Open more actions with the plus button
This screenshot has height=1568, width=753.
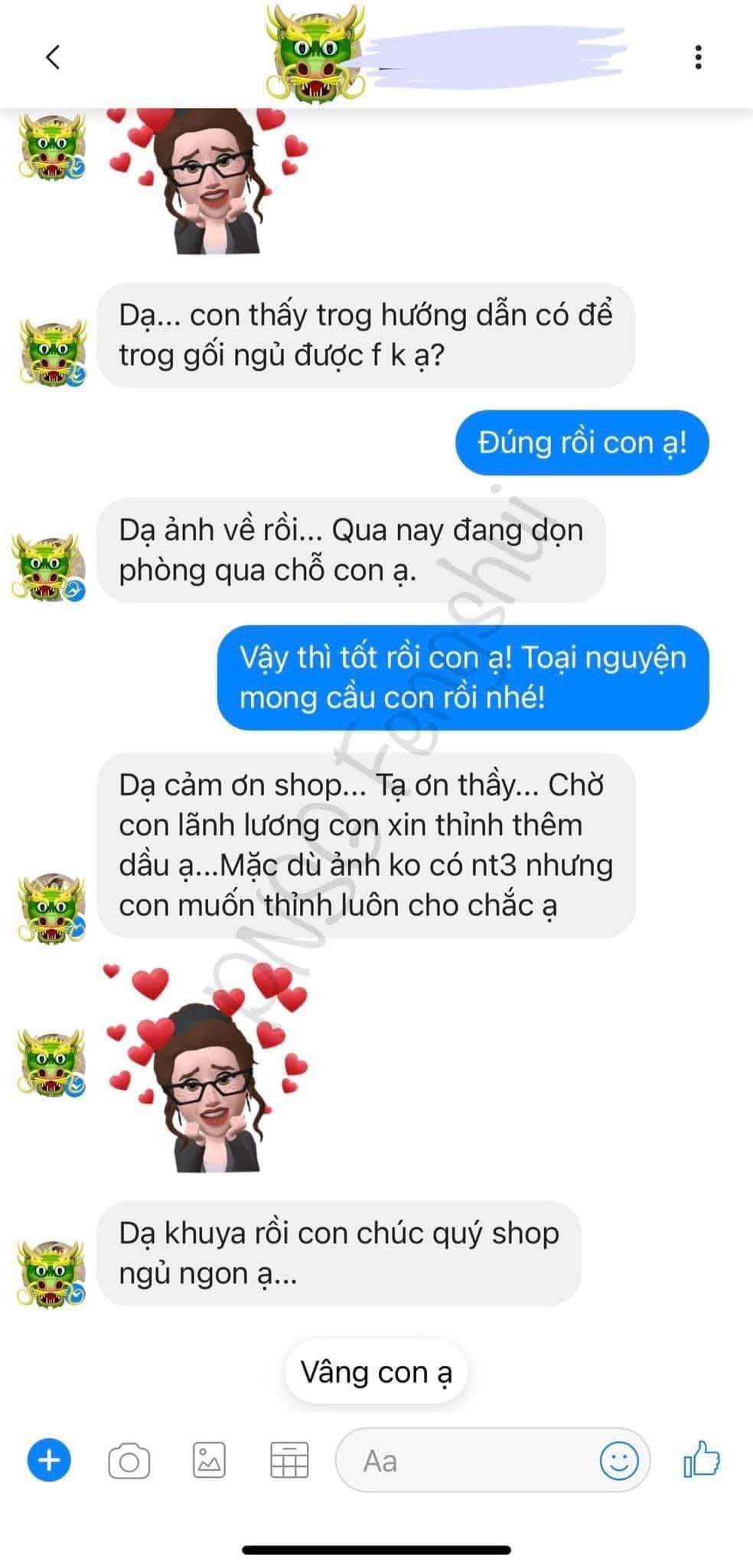point(49,1460)
